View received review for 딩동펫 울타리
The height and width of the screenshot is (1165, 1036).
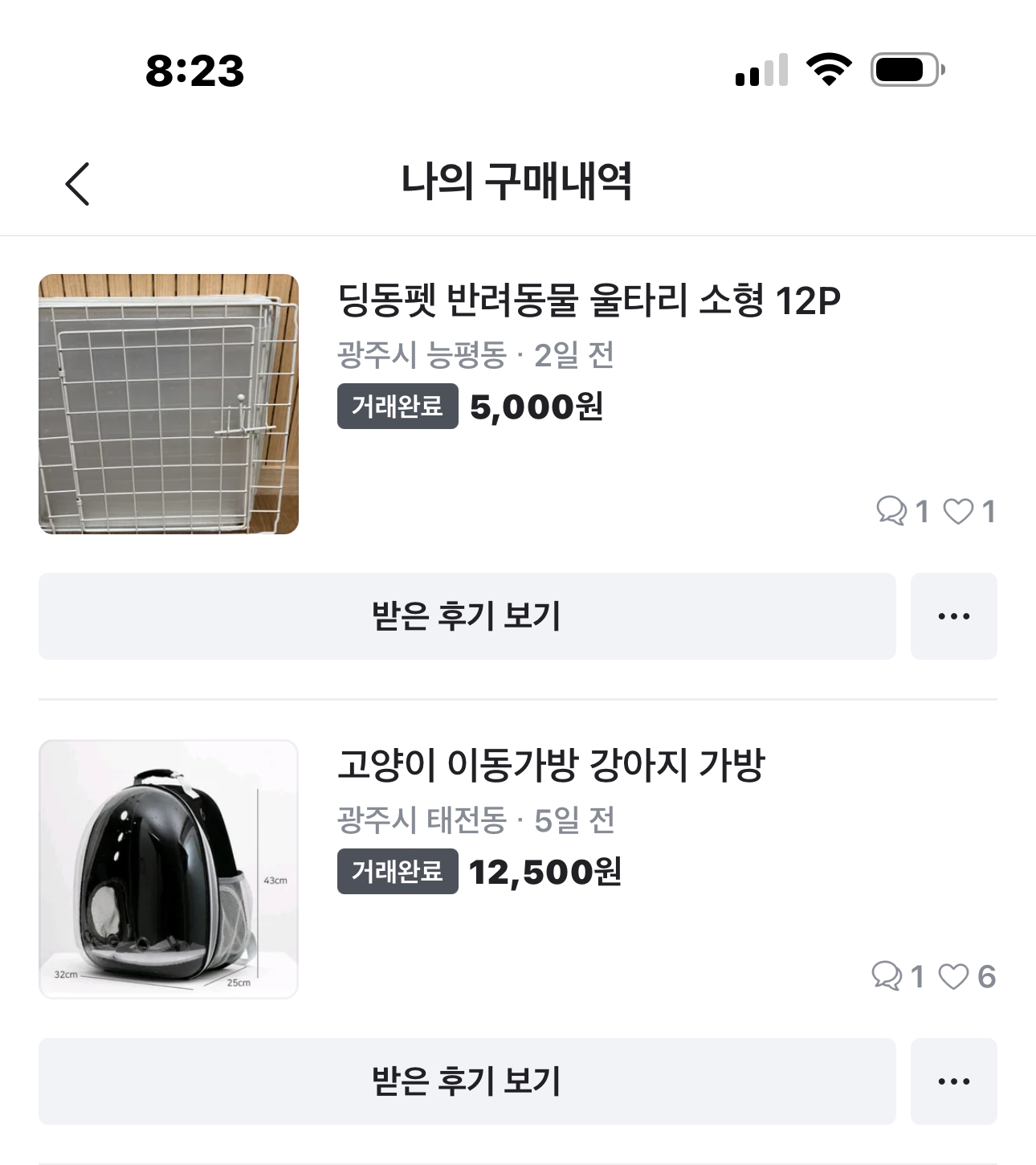[x=467, y=616]
